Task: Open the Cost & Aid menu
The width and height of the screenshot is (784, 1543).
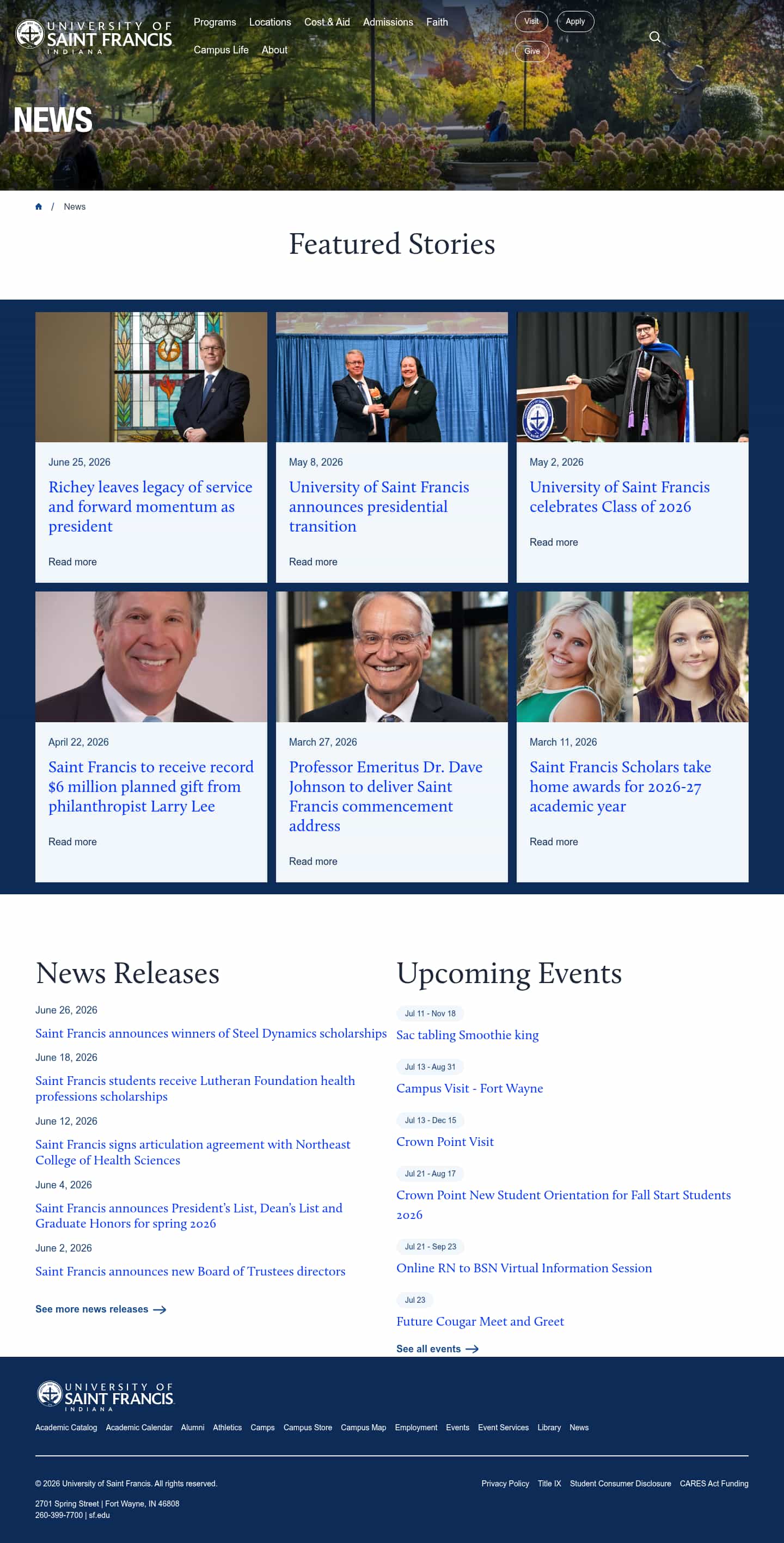Action: pyautogui.click(x=327, y=22)
